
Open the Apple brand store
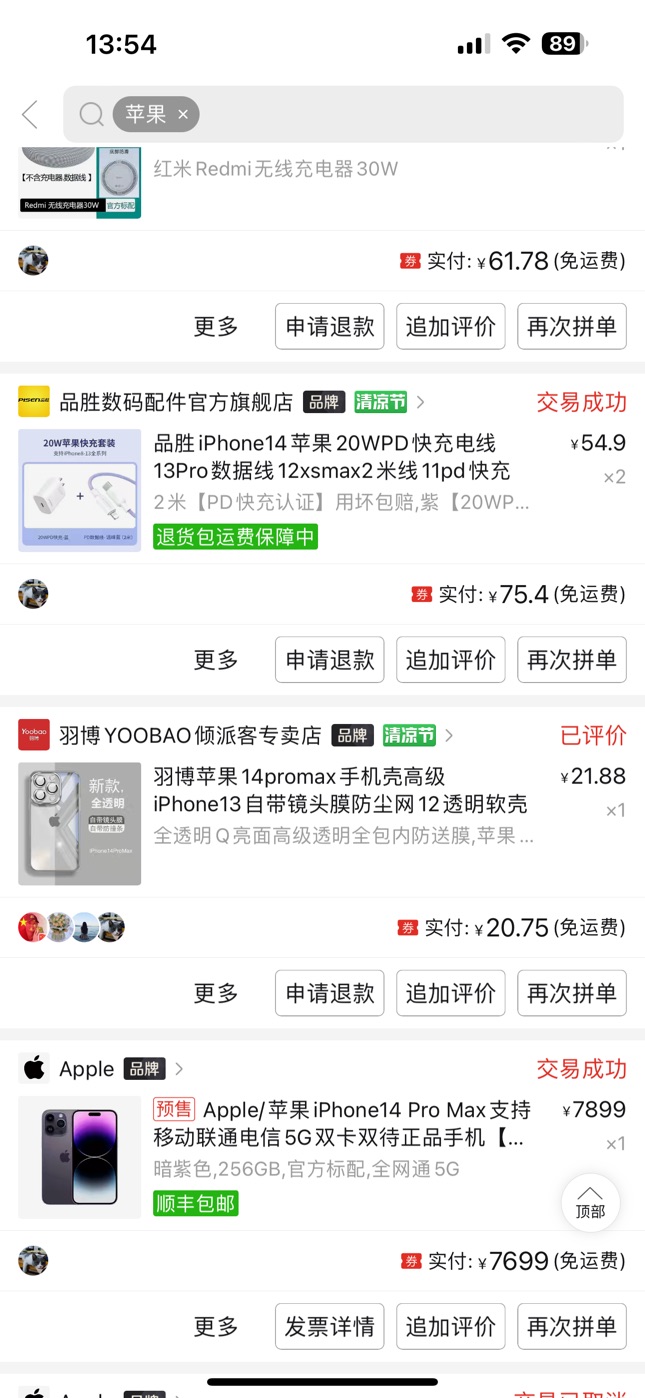point(87,1069)
